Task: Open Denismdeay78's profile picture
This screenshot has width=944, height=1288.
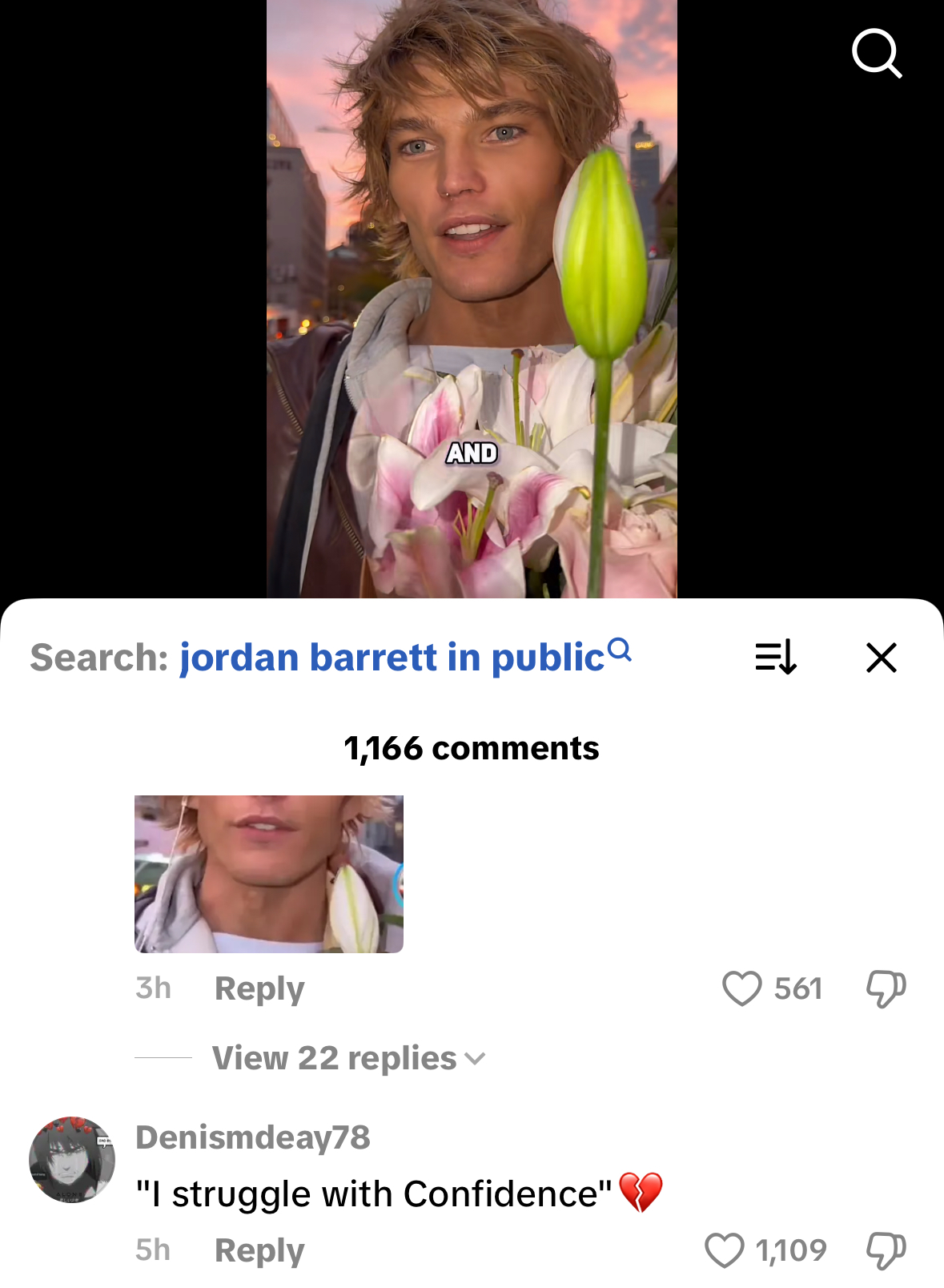Action: coord(72,1159)
